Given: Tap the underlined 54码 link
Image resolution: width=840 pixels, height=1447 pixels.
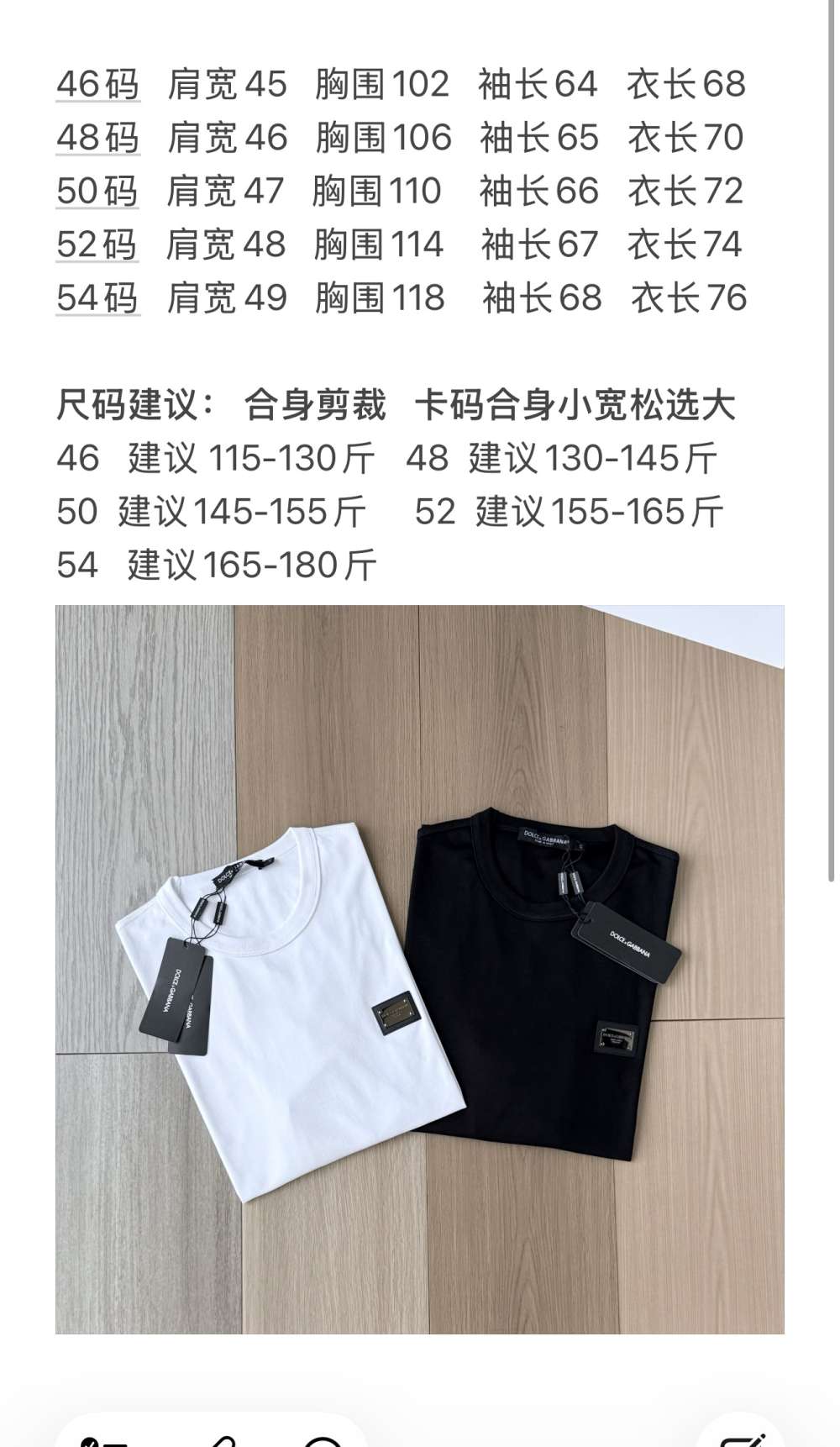Looking at the screenshot, I should pos(97,298).
